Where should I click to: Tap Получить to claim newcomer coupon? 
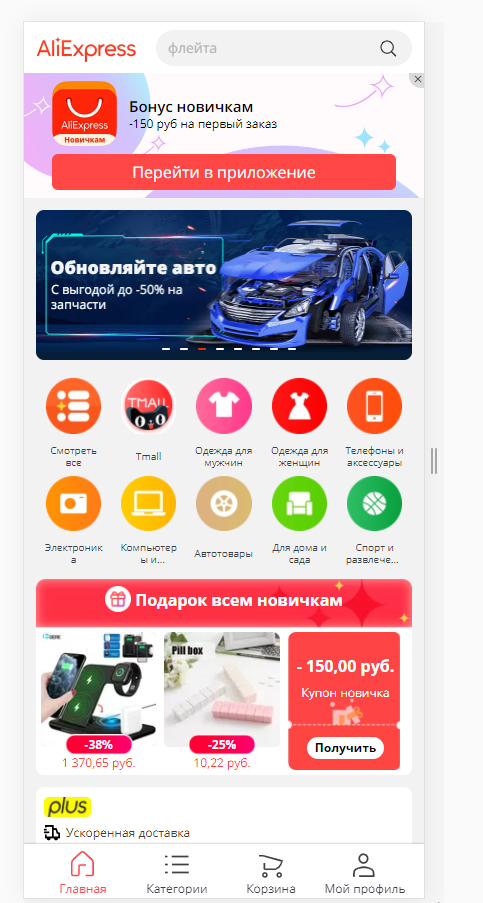tap(345, 748)
